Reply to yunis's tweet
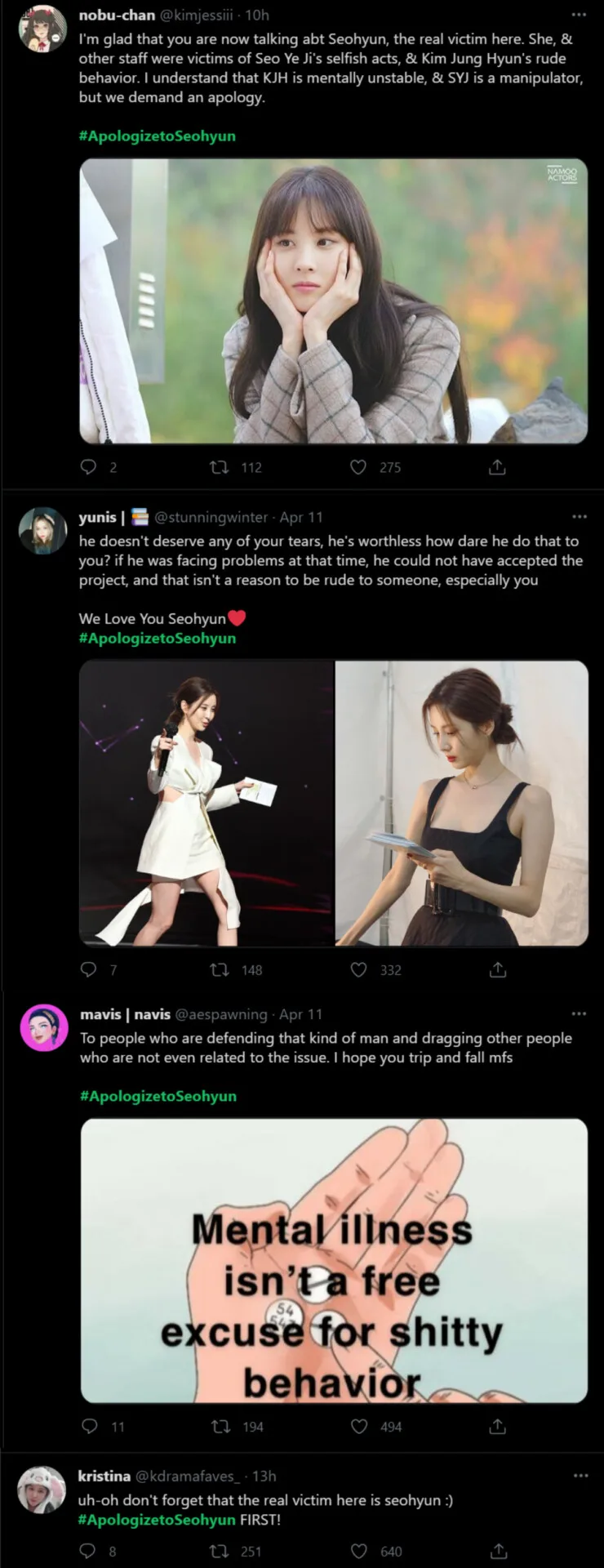This screenshot has width=604, height=1568. (x=88, y=969)
